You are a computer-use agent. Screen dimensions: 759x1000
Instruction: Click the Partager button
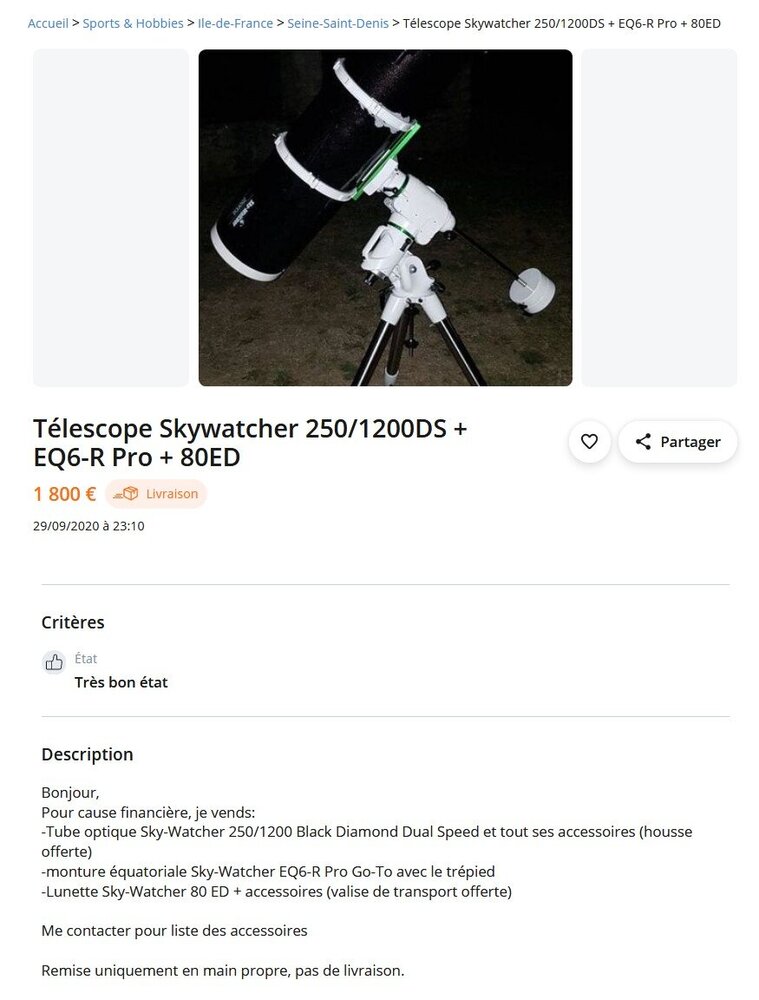[678, 441]
